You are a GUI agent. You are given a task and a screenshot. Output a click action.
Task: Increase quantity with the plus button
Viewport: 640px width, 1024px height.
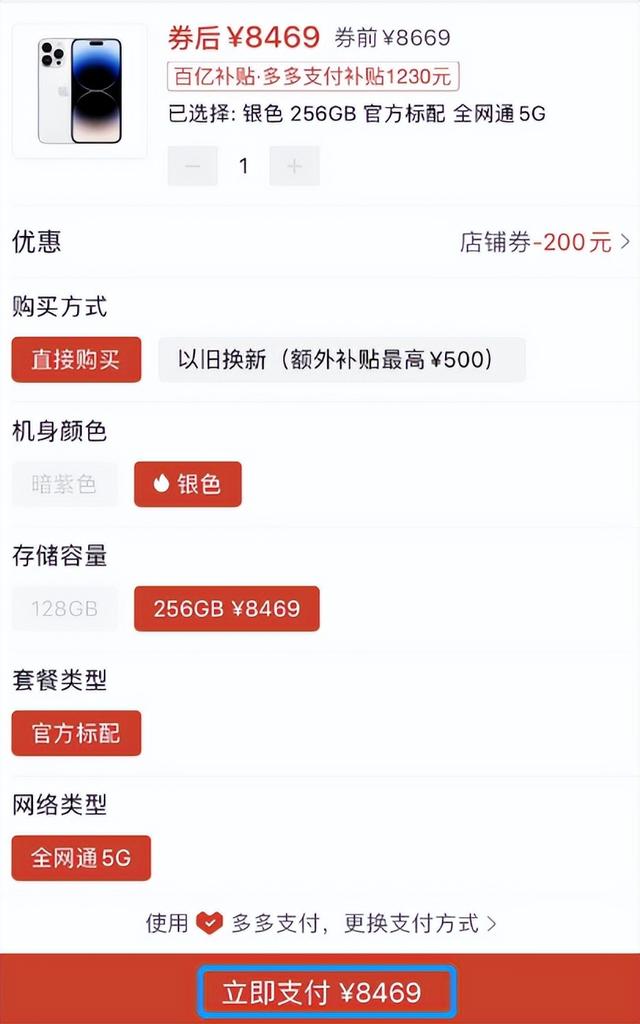[295, 166]
